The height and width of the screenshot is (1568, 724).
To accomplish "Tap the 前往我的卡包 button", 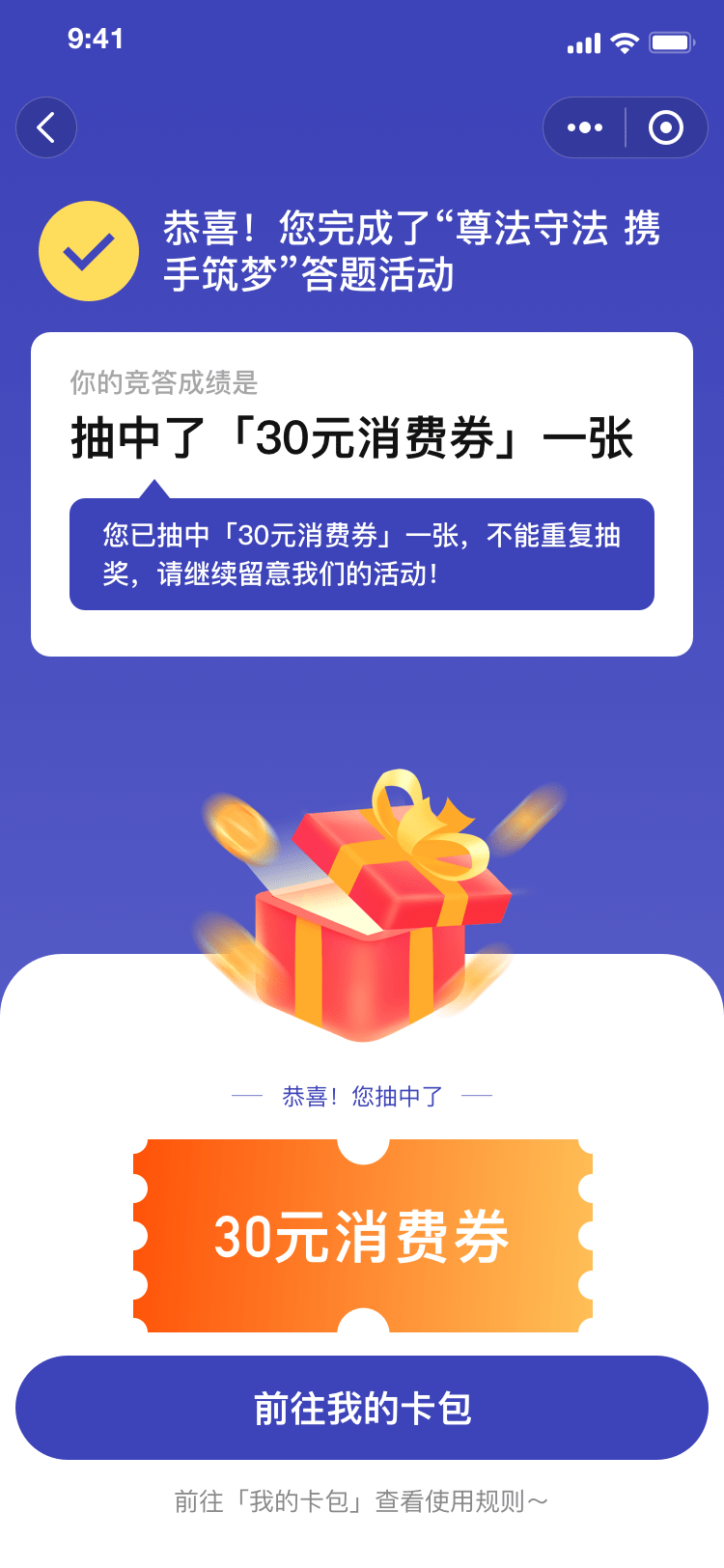I will tap(362, 1408).
